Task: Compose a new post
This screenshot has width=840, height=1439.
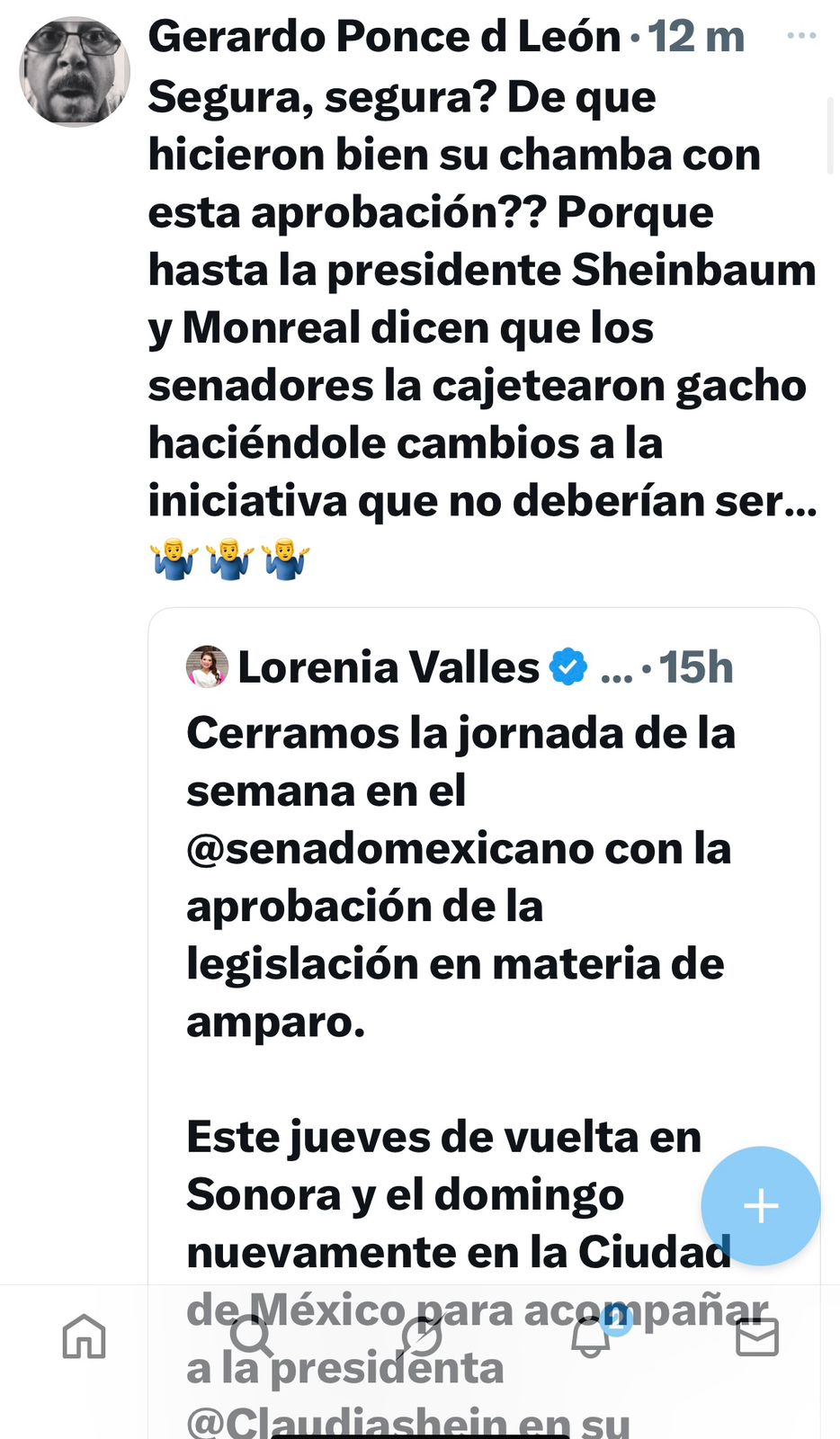Action: pyautogui.click(x=760, y=1206)
